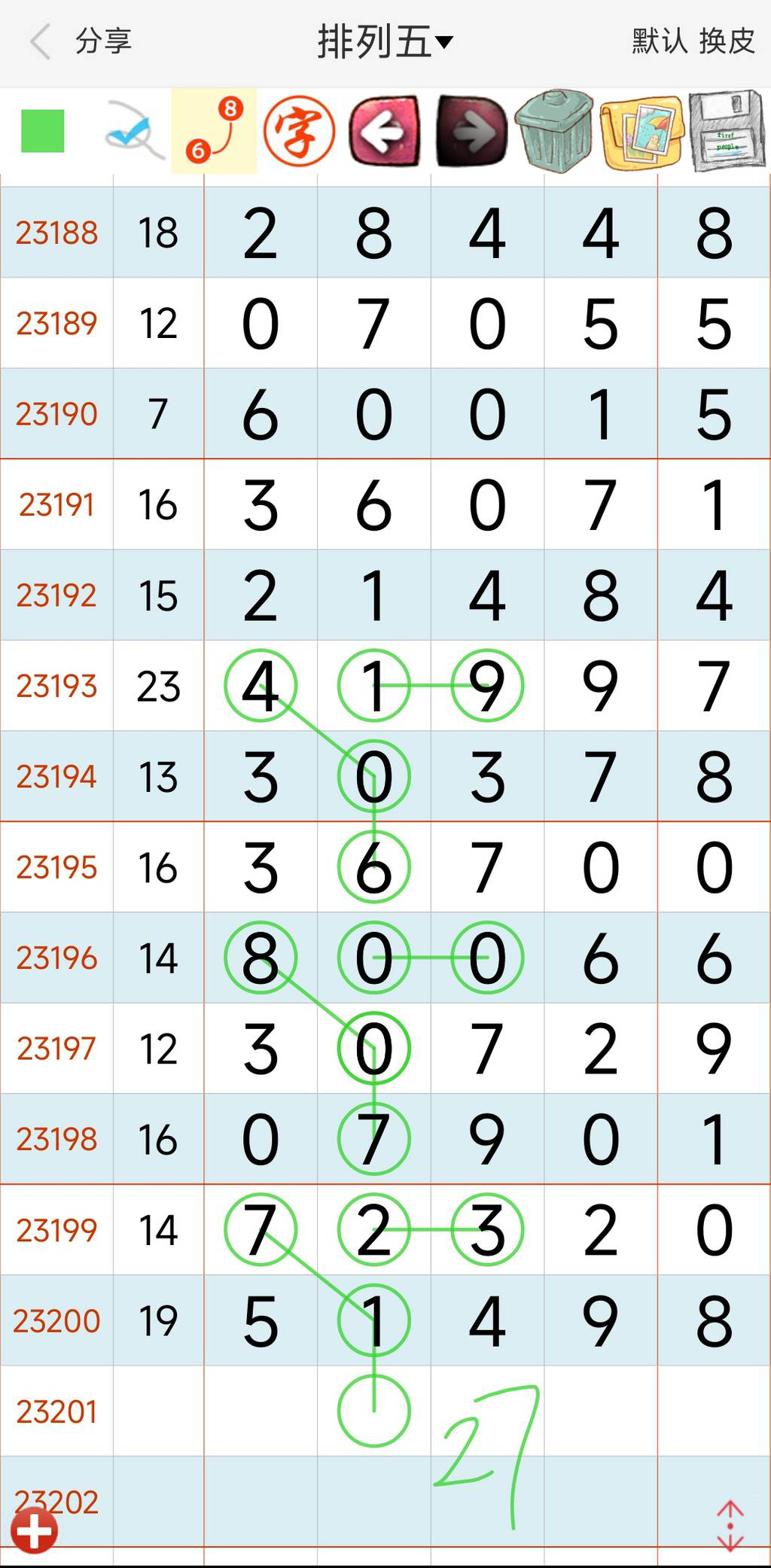Tap the red plus button
Screen dimensions: 771x1568
(34, 1530)
